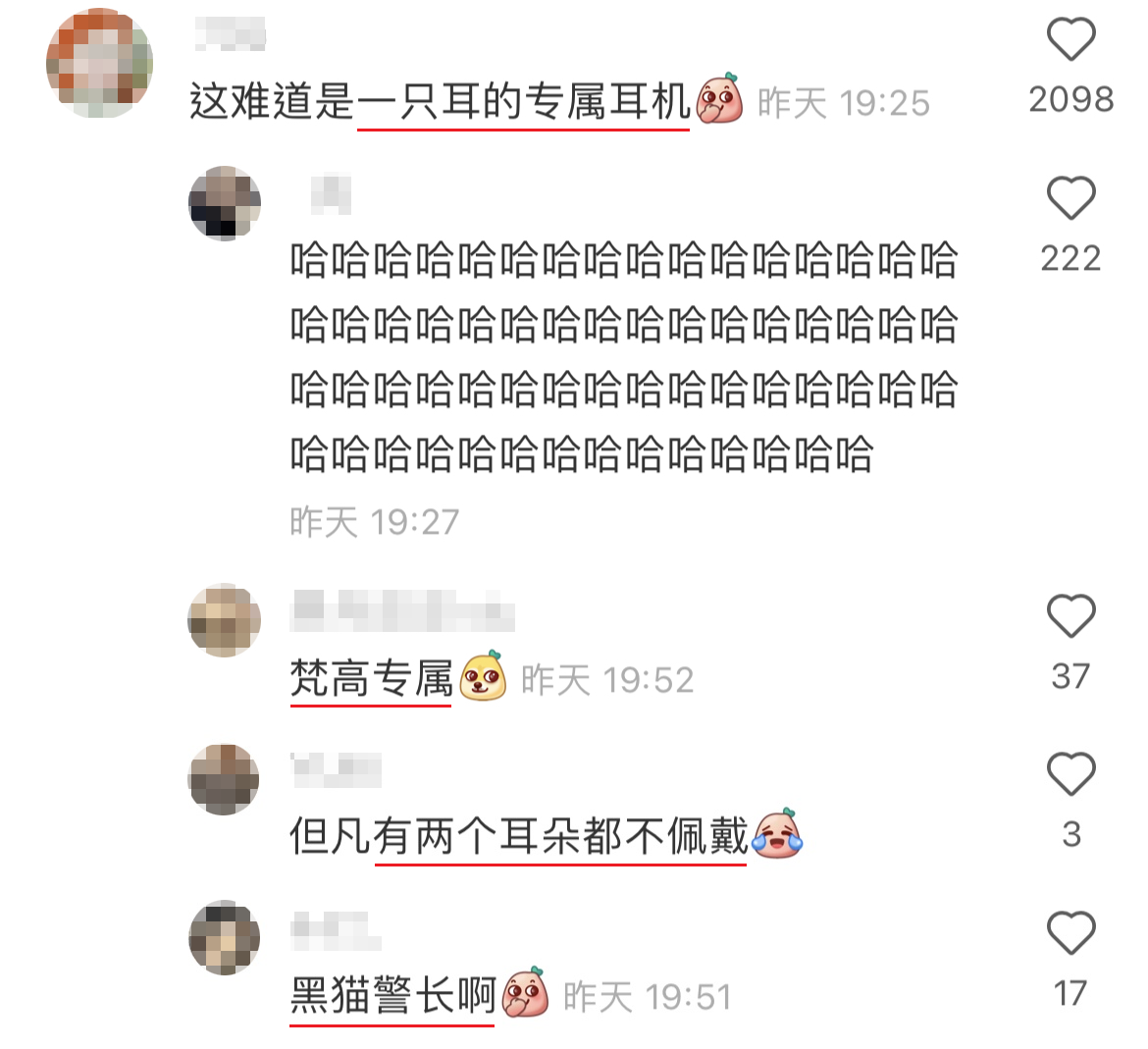The width and height of the screenshot is (1148, 1049).
Task: Open avatar of the '黑猫警长啊' replier
Action: 225,937
